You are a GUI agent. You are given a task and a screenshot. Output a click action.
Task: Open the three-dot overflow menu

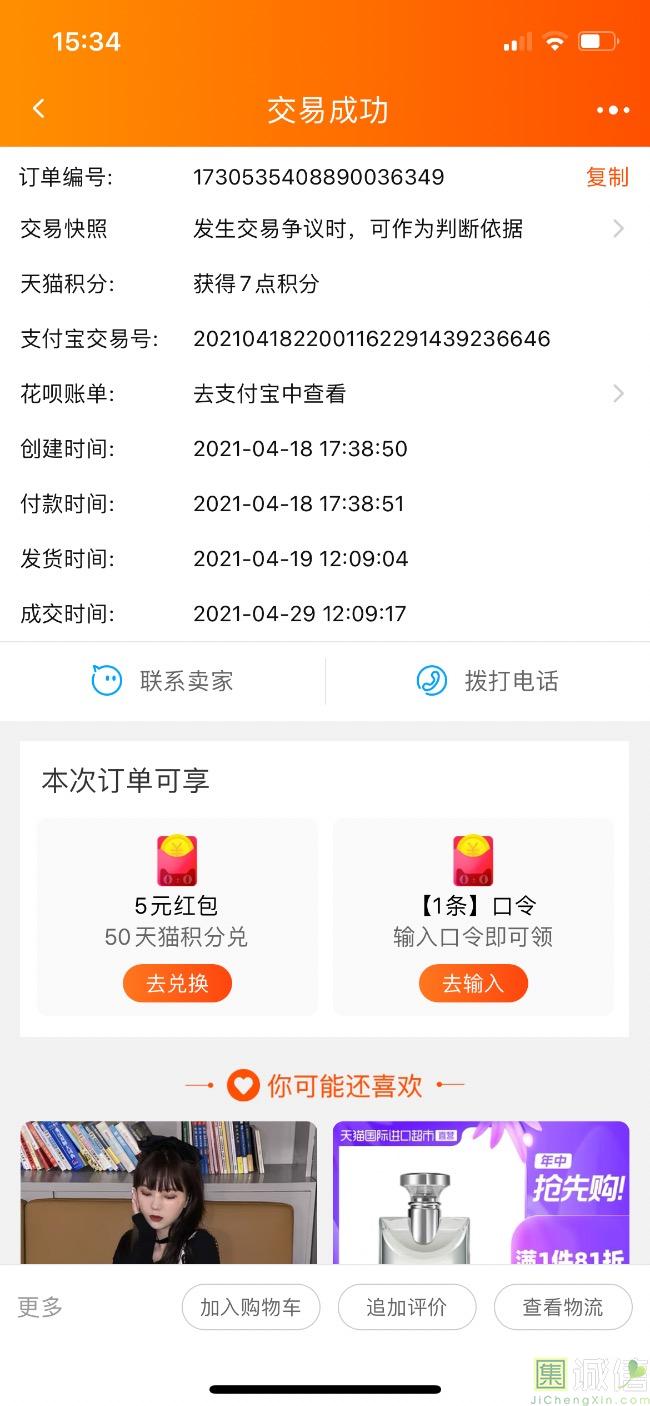pyautogui.click(x=612, y=110)
